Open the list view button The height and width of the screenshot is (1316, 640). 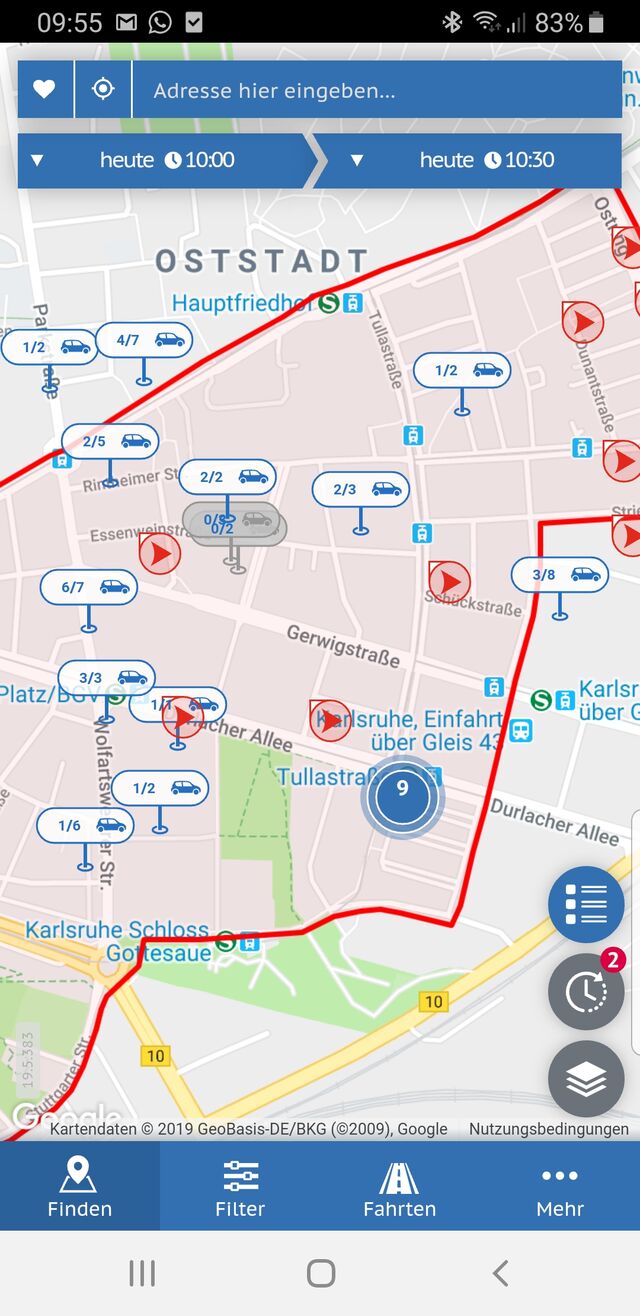click(x=586, y=904)
